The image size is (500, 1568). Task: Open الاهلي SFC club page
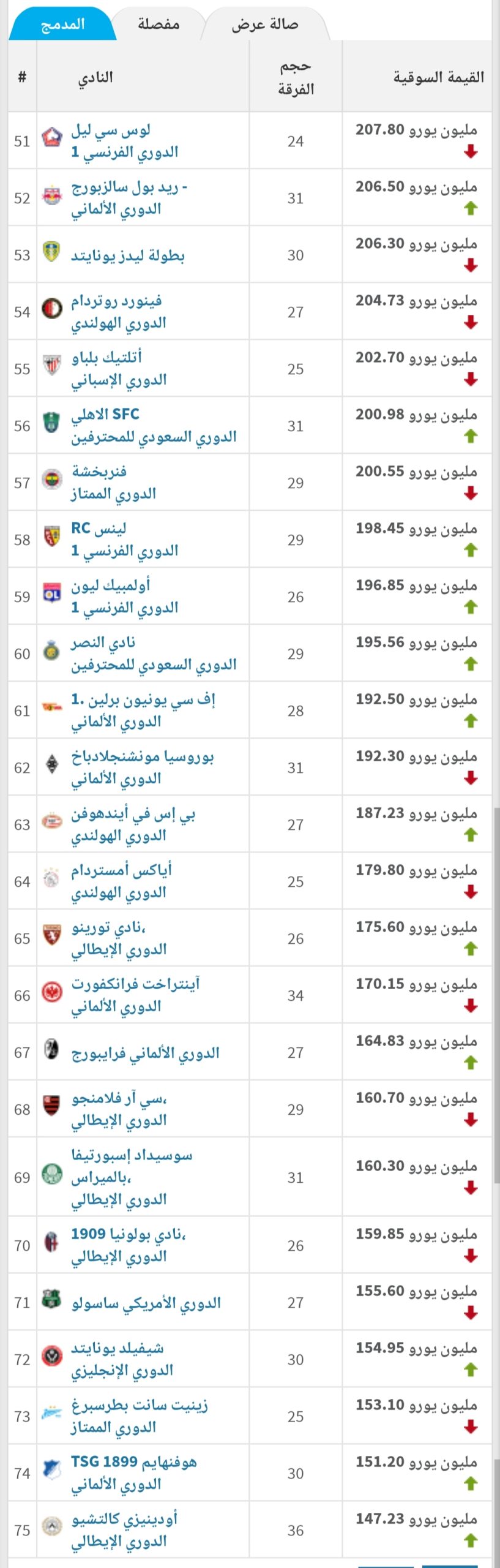tap(105, 415)
